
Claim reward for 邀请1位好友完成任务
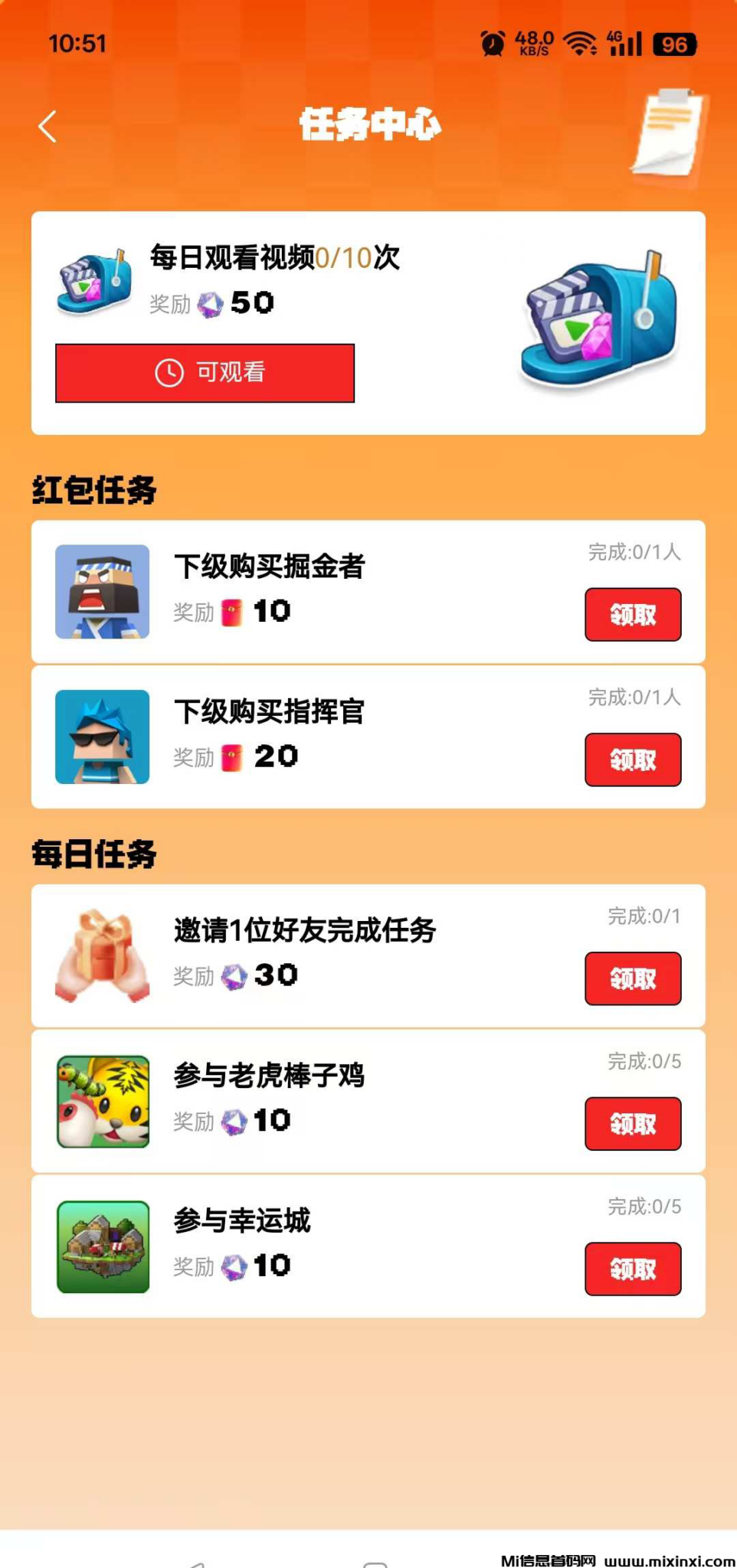pos(633,978)
